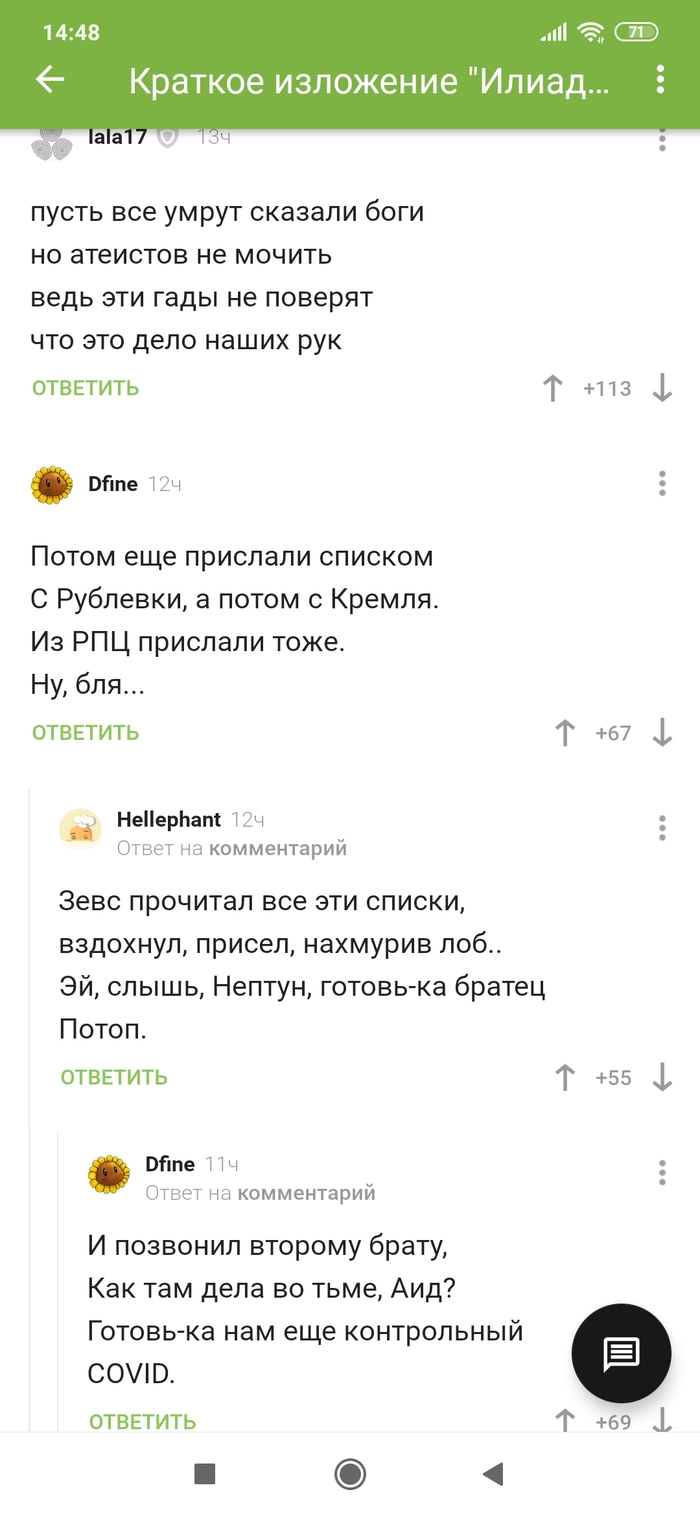
Task: Downvote Hellephant's comment rated +55
Action: pyautogui.click(x=662, y=1077)
